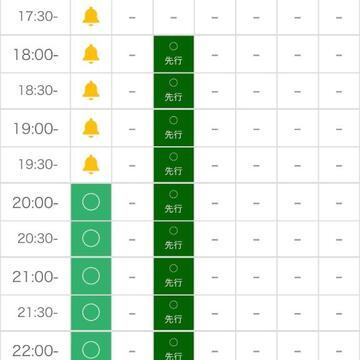Pick the light green circle slot at 21:30

coord(91,313)
